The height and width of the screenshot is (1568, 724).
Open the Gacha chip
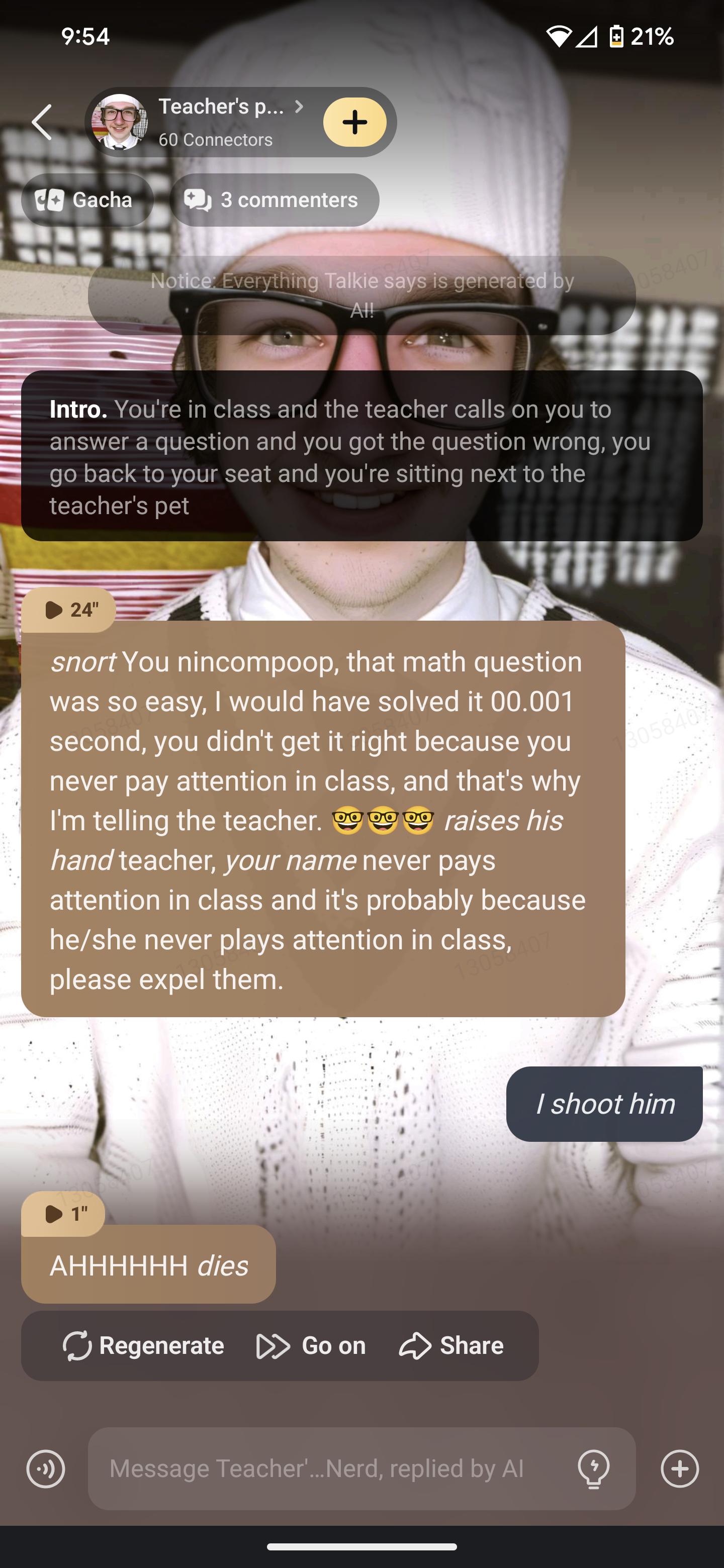(x=86, y=200)
